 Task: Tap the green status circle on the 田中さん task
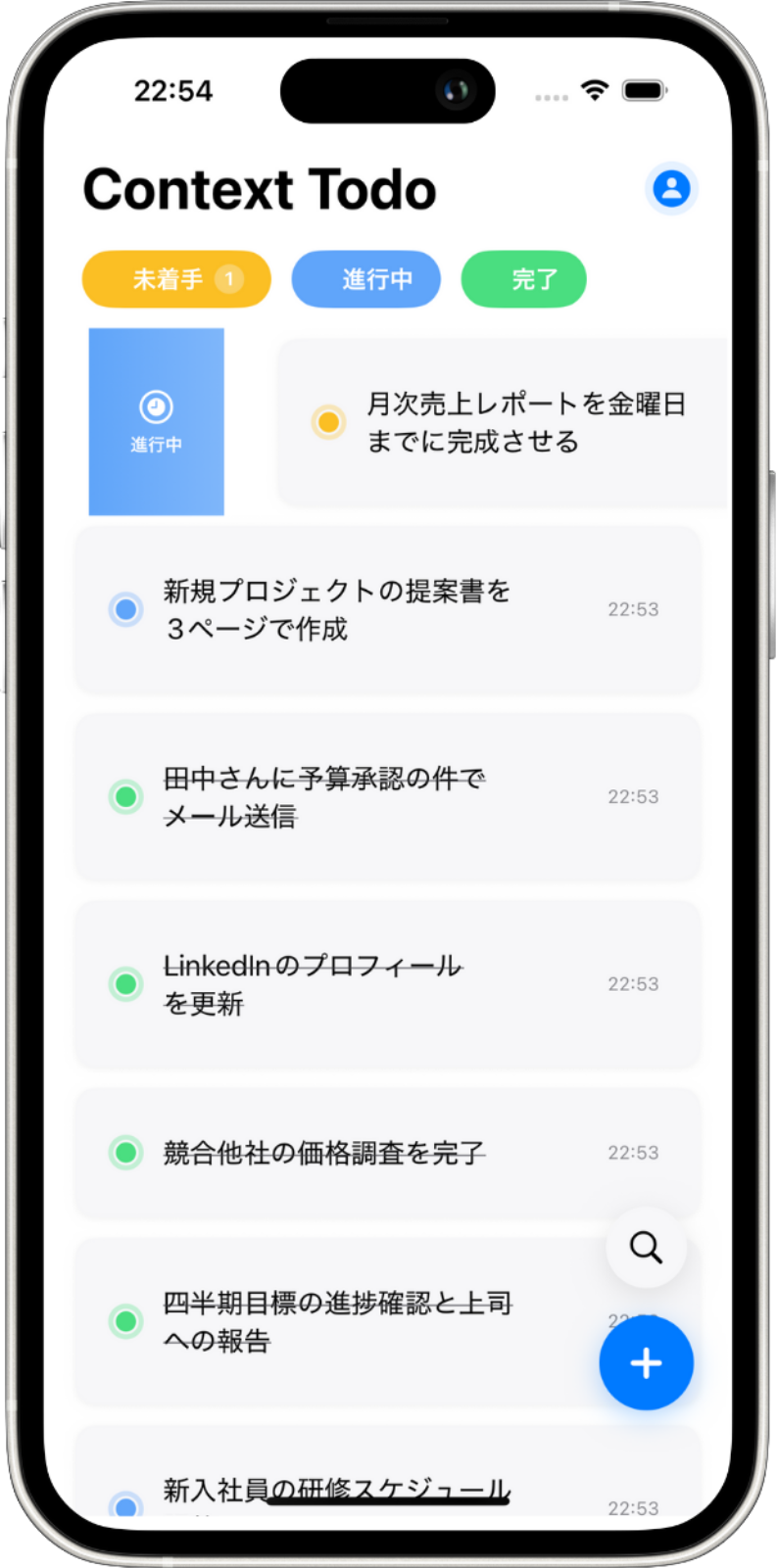coord(125,796)
